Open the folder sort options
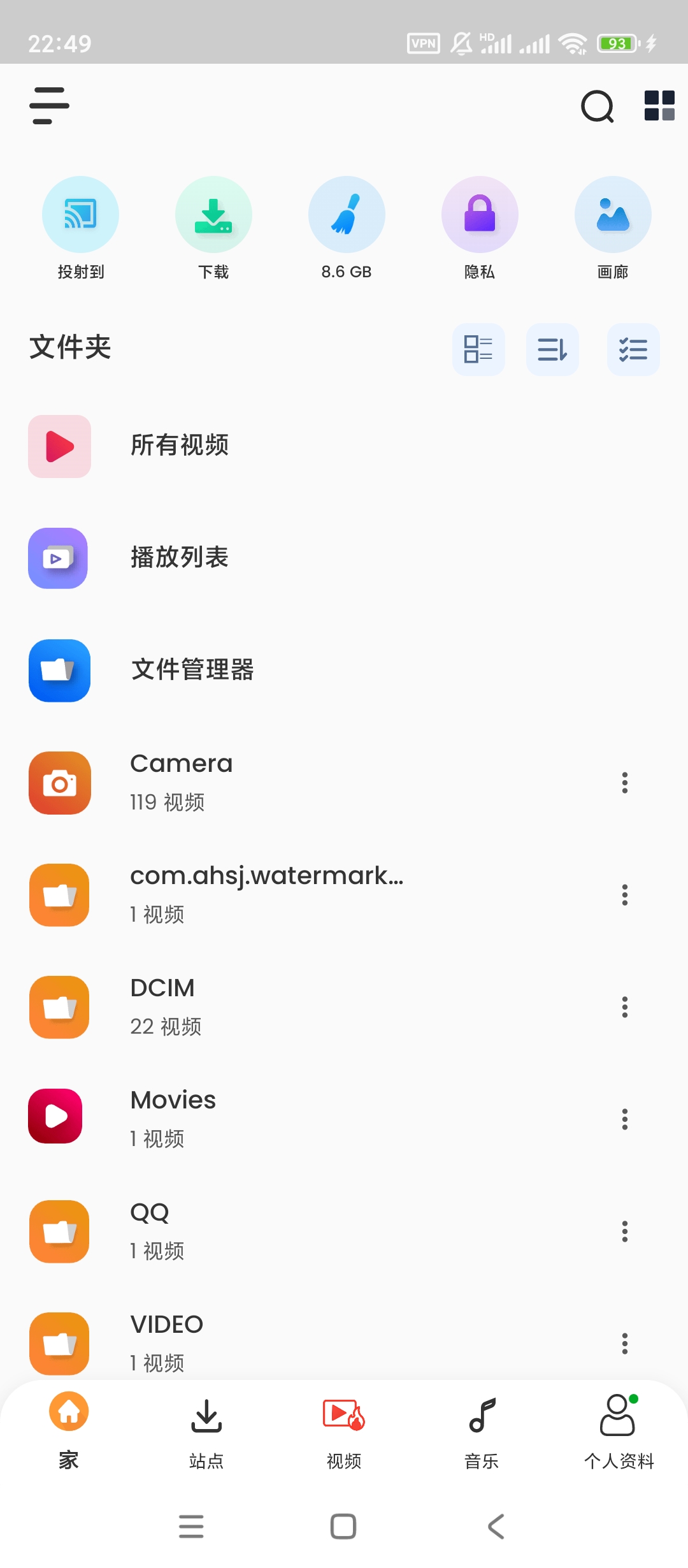The image size is (688, 1568). (552, 349)
